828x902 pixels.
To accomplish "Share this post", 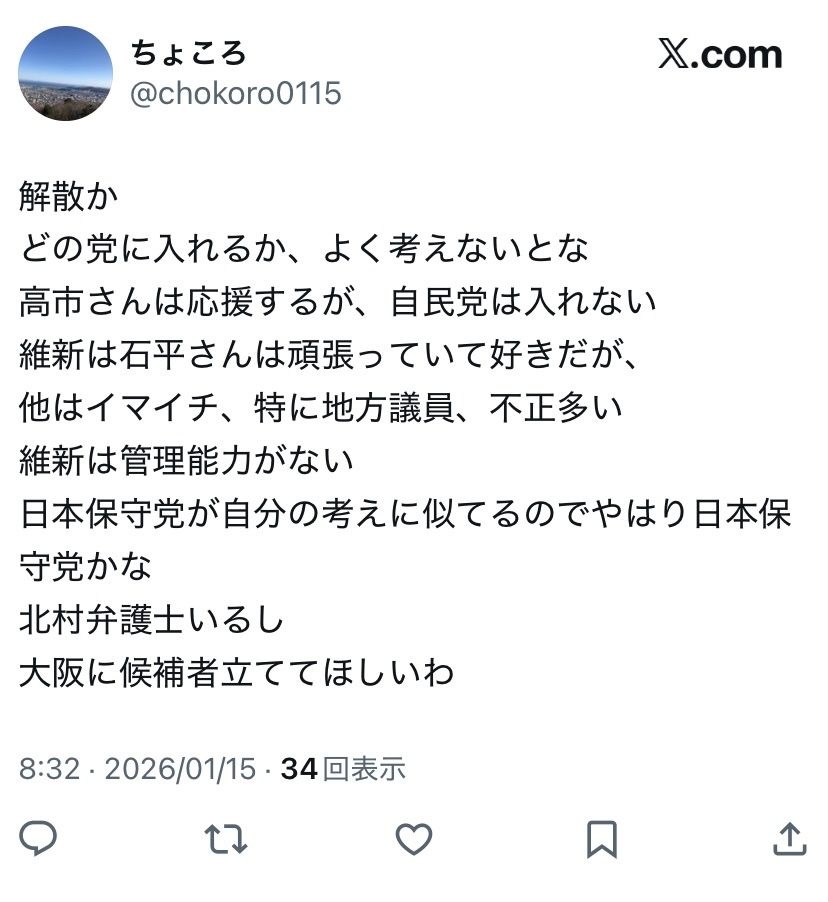I will (789, 838).
